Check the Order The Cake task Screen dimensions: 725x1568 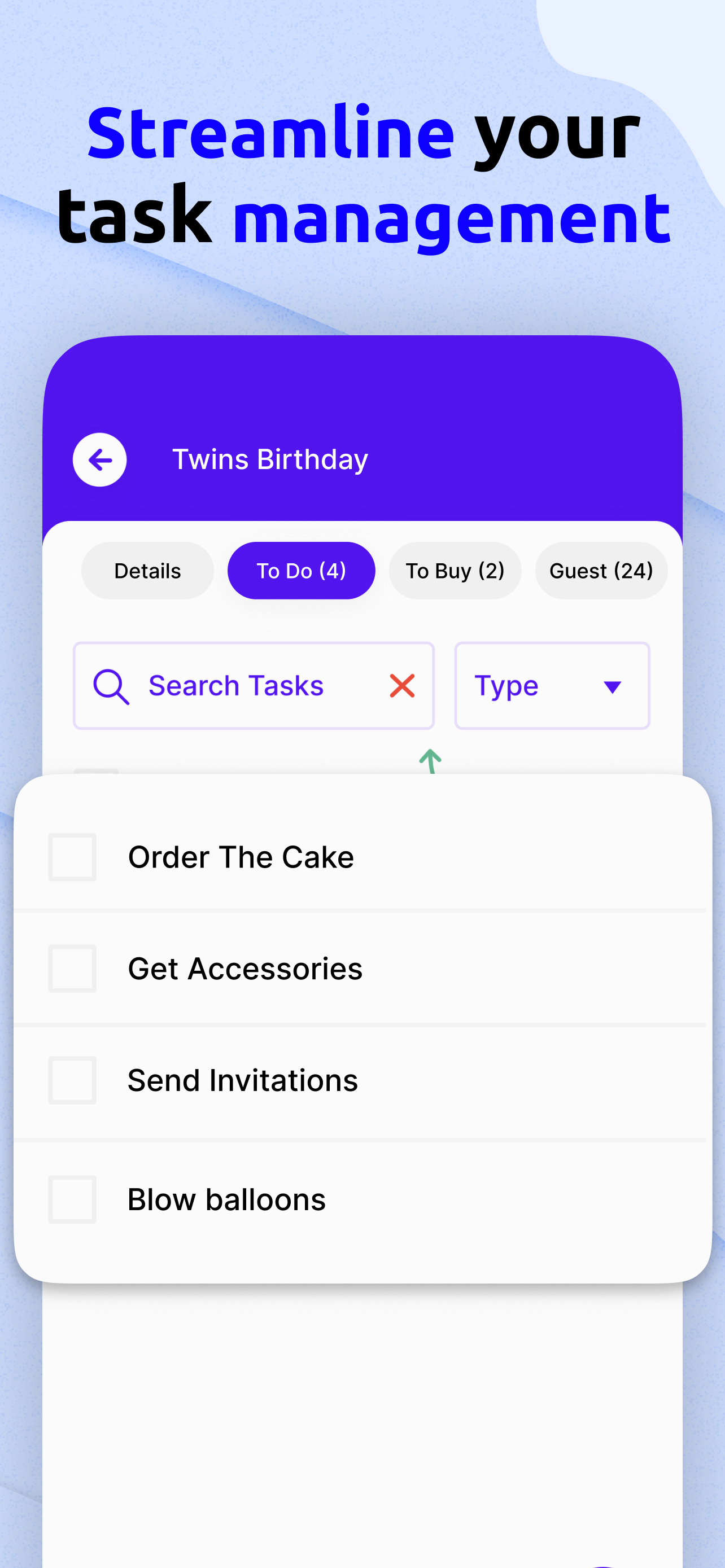(x=72, y=857)
